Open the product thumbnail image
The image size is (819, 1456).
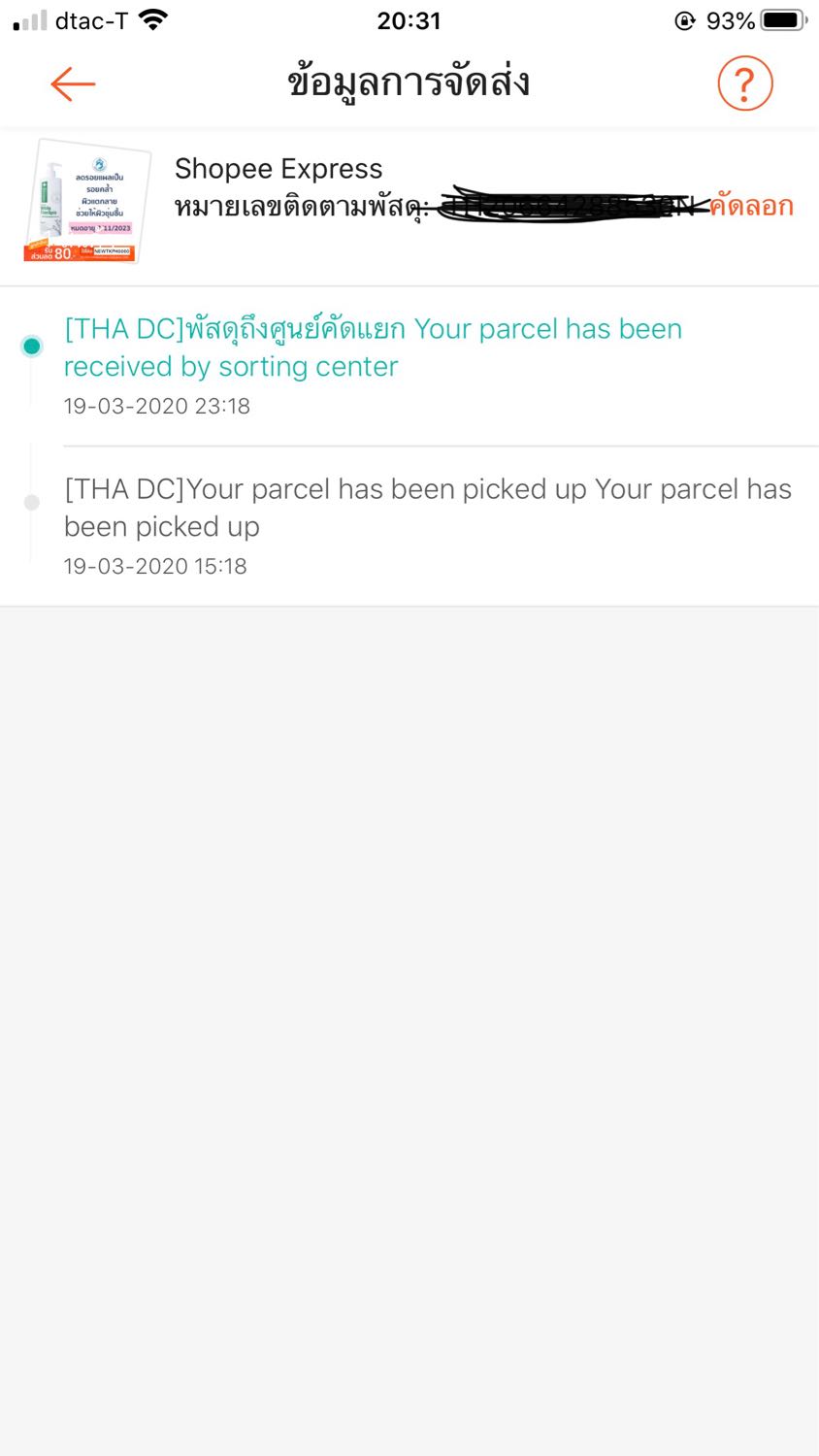pyautogui.click(x=86, y=203)
